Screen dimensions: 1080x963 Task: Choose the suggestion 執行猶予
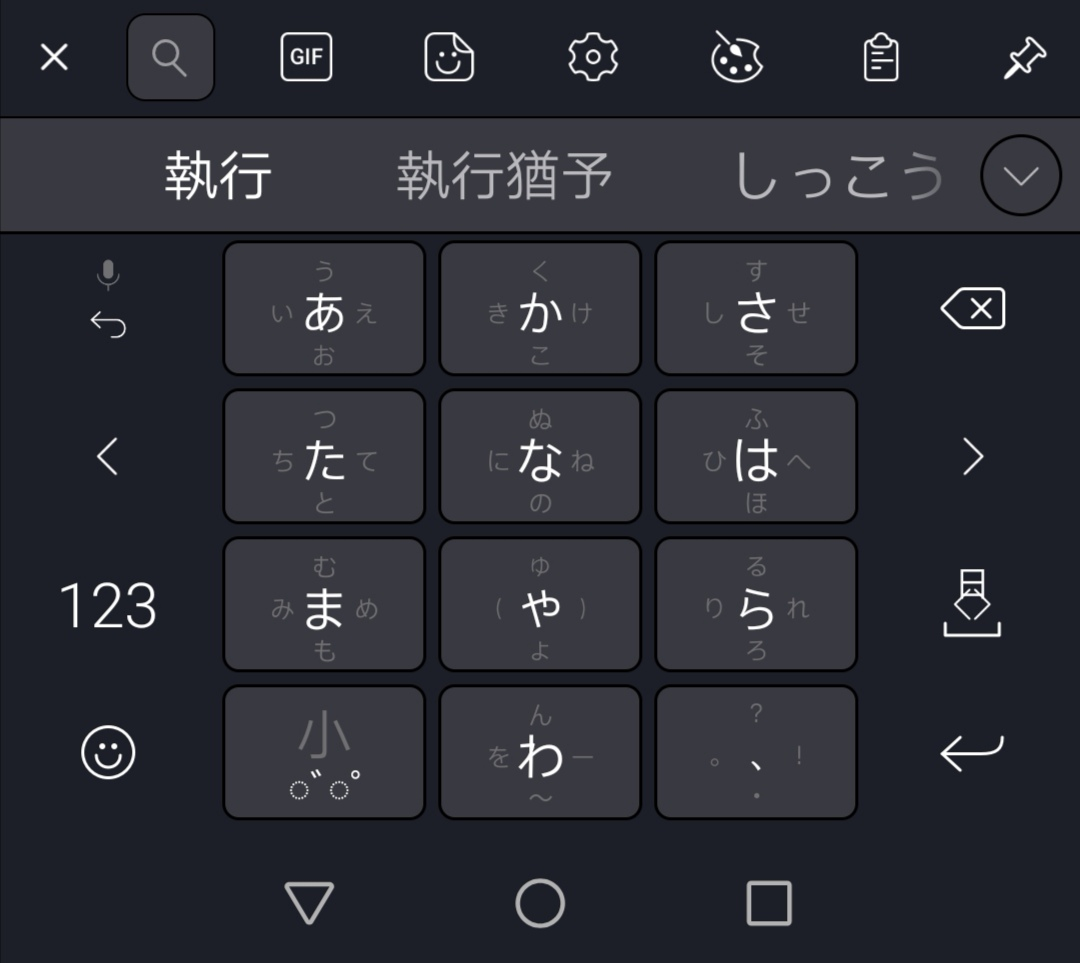(504, 176)
